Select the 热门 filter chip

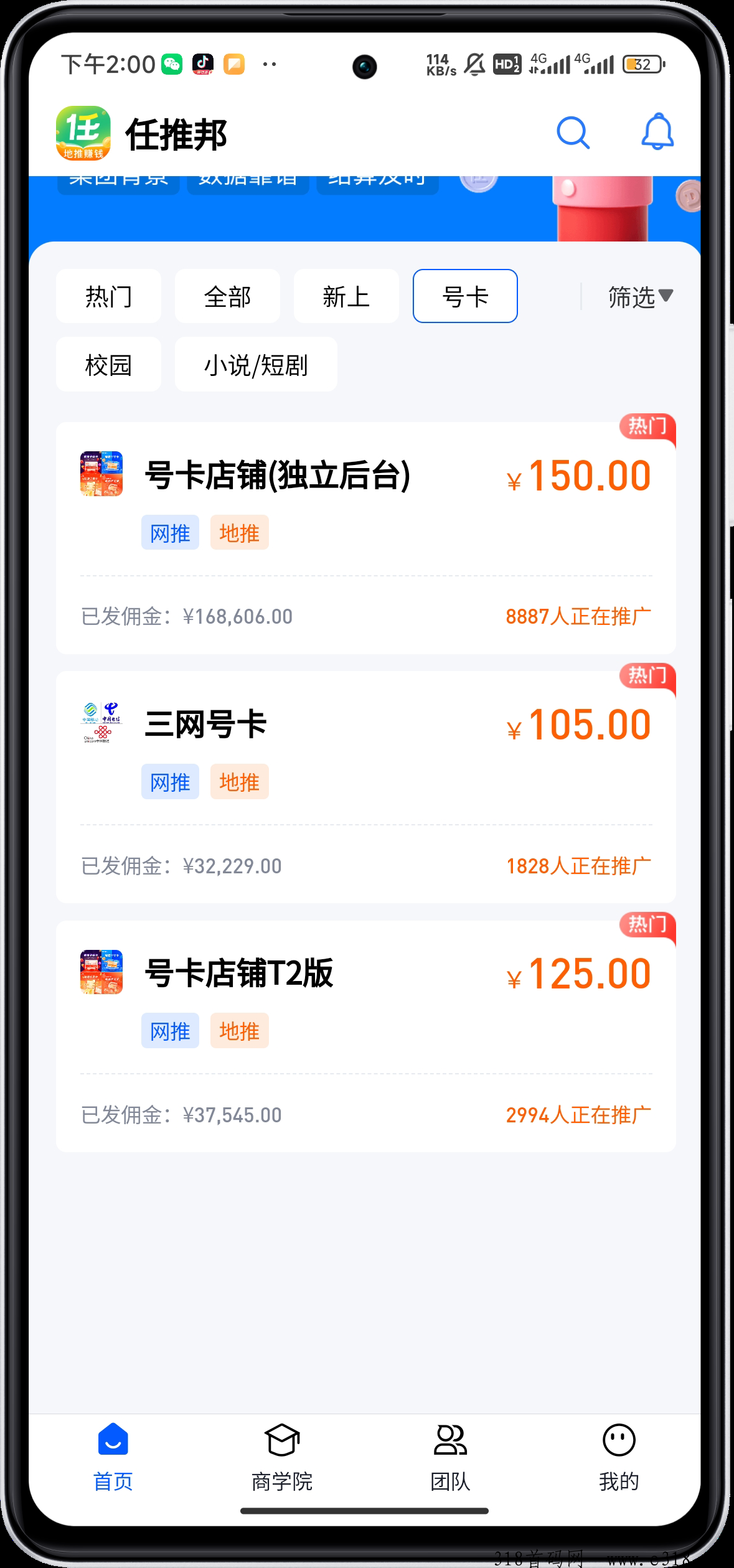(108, 296)
